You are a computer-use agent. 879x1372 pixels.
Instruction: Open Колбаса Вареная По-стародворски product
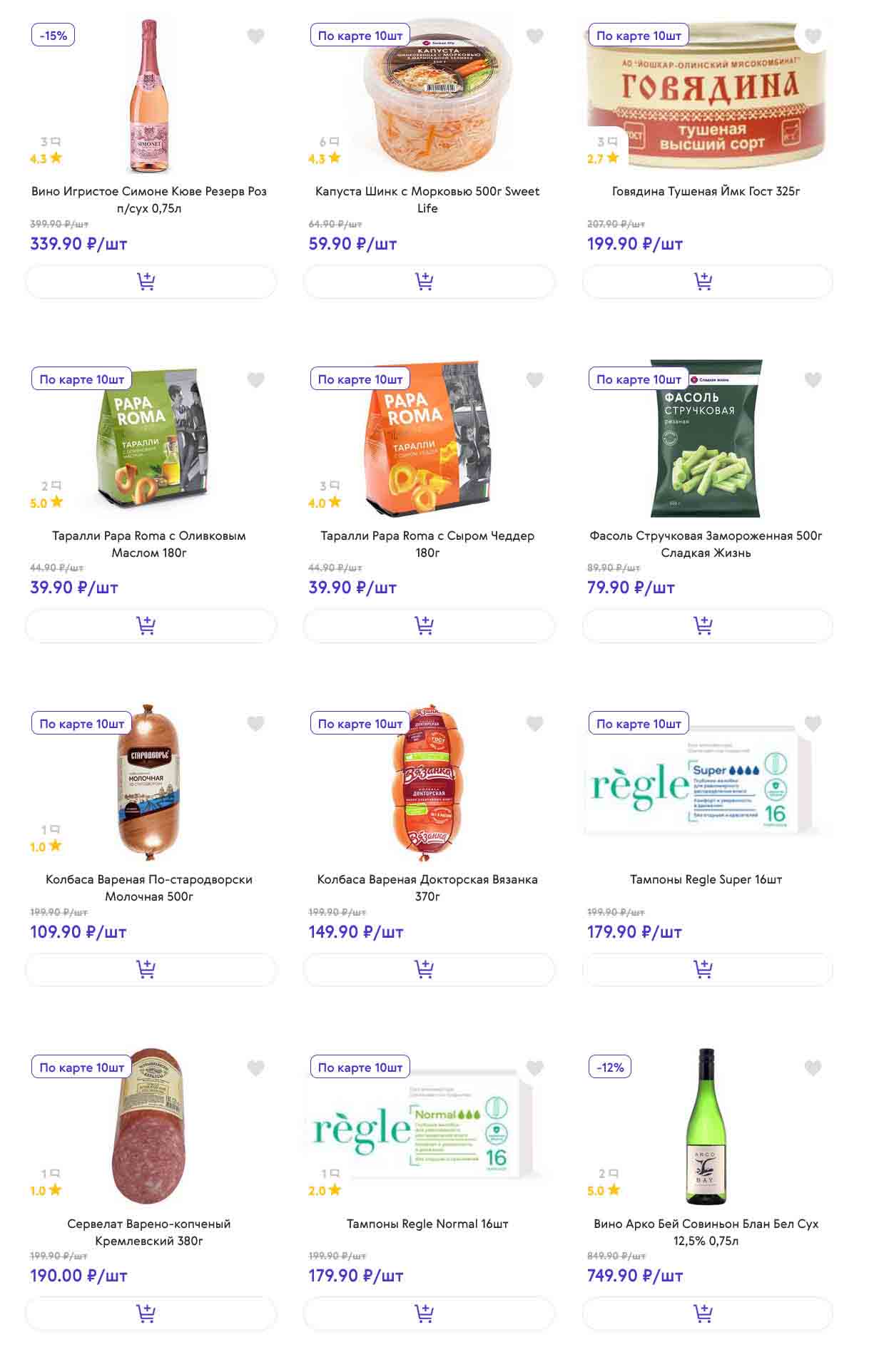[x=149, y=887]
